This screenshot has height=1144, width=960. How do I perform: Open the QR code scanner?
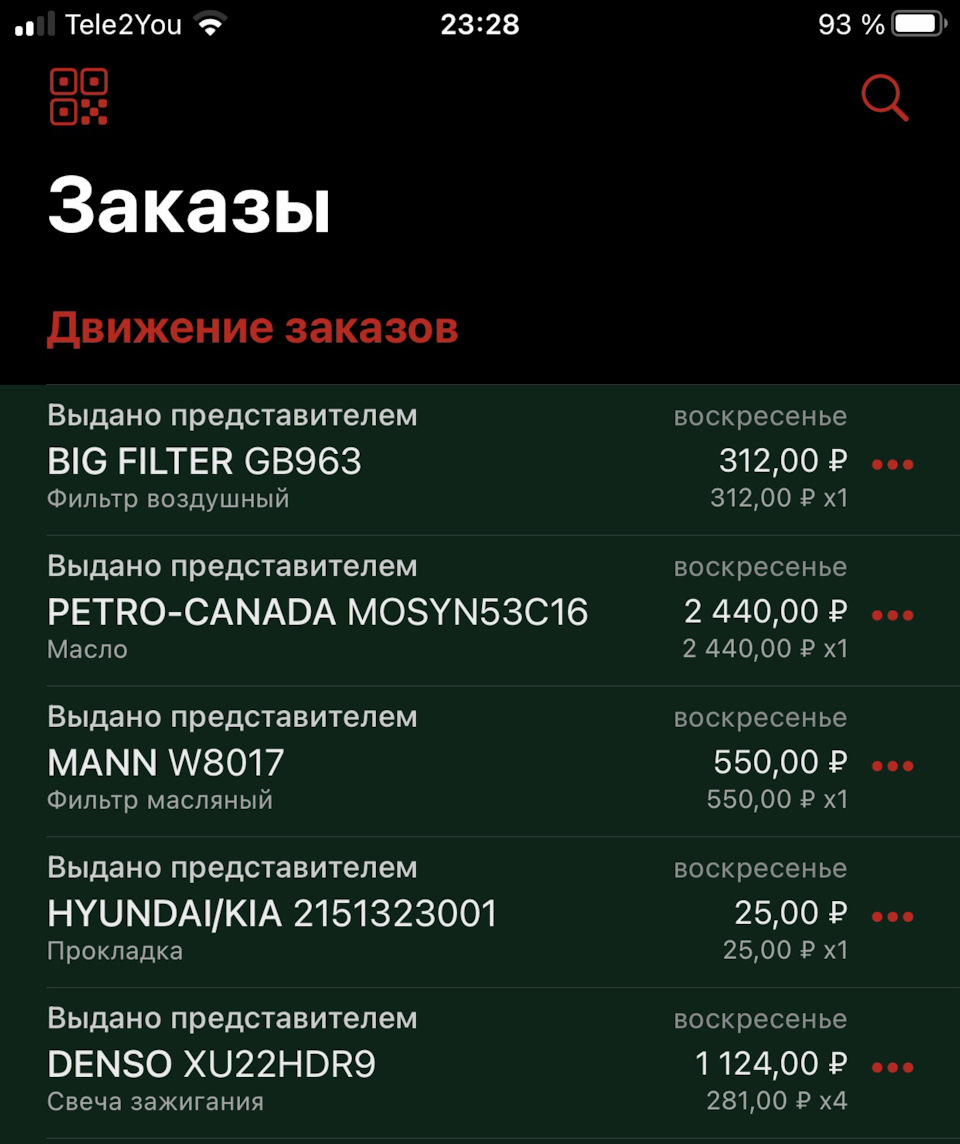pyautogui.click(x=79, y=97)
